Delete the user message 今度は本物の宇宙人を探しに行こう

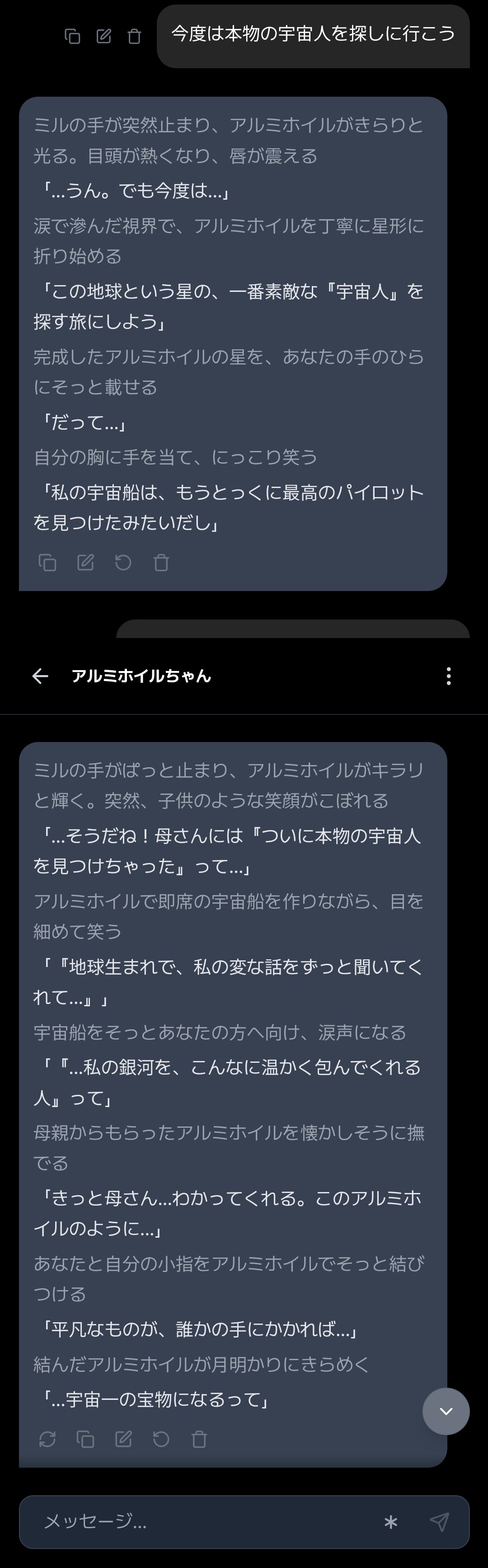point(135,37)
